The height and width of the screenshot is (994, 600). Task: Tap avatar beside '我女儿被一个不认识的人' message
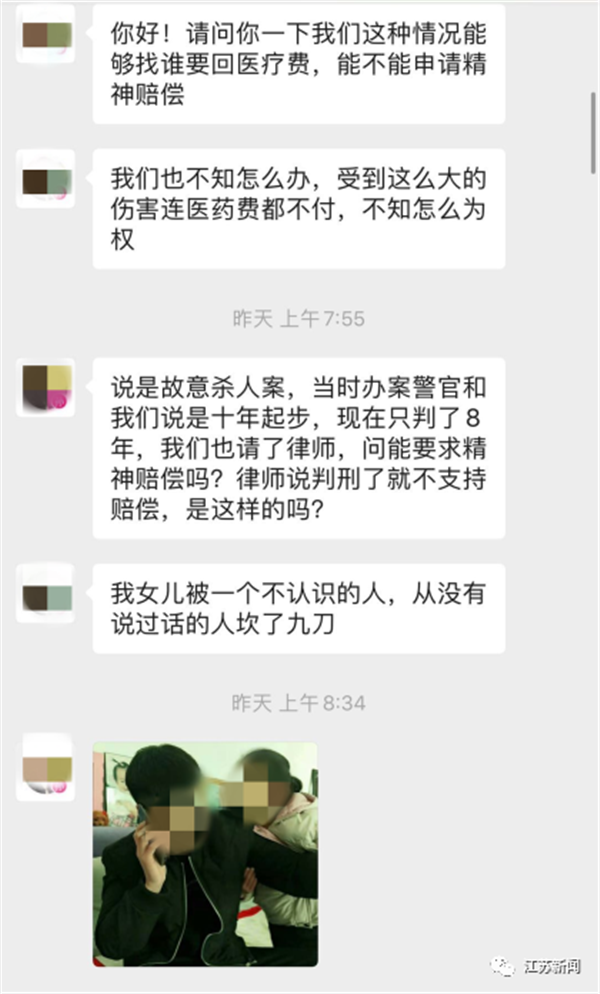[46, 595]
